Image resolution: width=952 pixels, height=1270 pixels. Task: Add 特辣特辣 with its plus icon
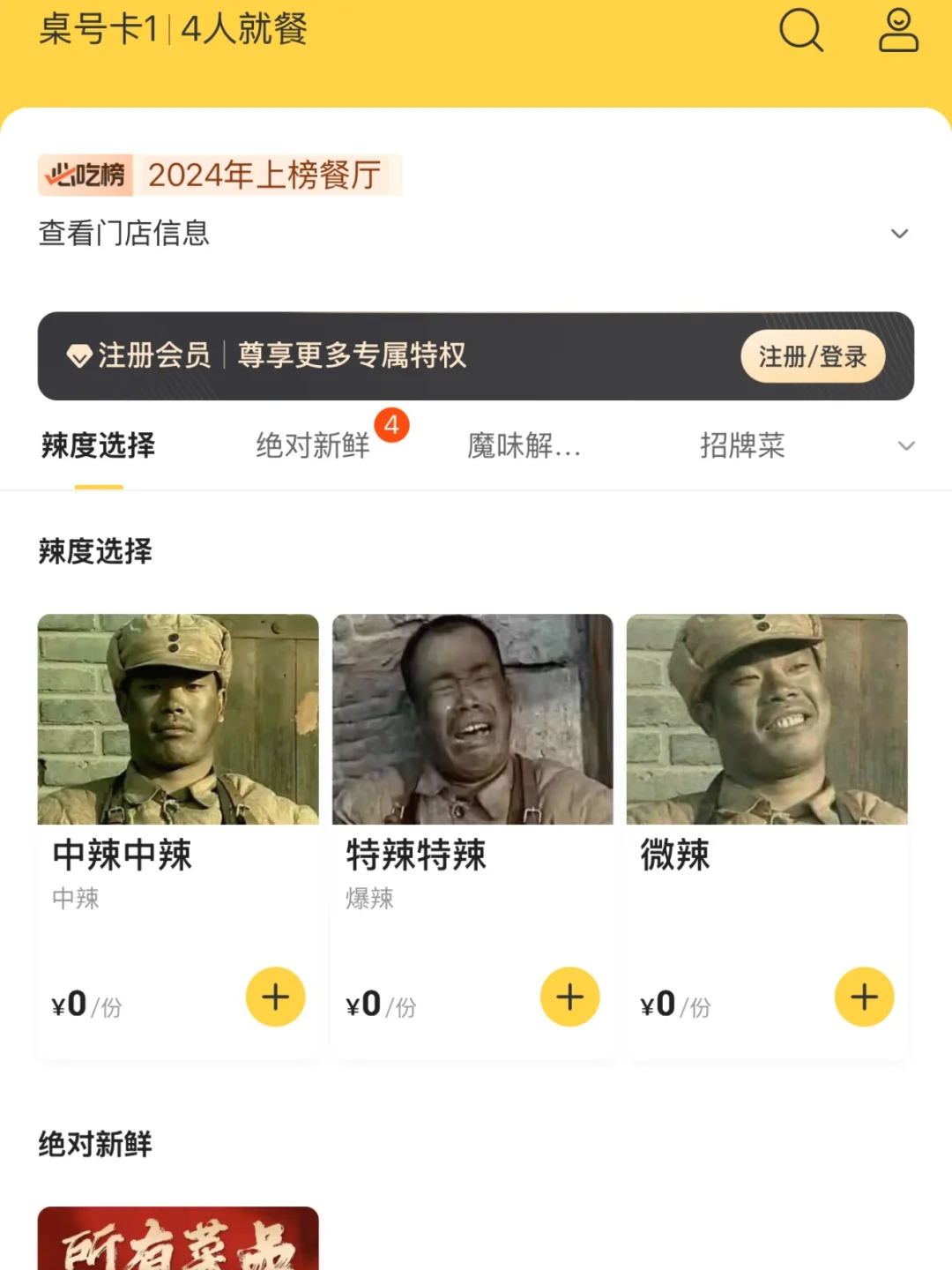pos(569,997)
